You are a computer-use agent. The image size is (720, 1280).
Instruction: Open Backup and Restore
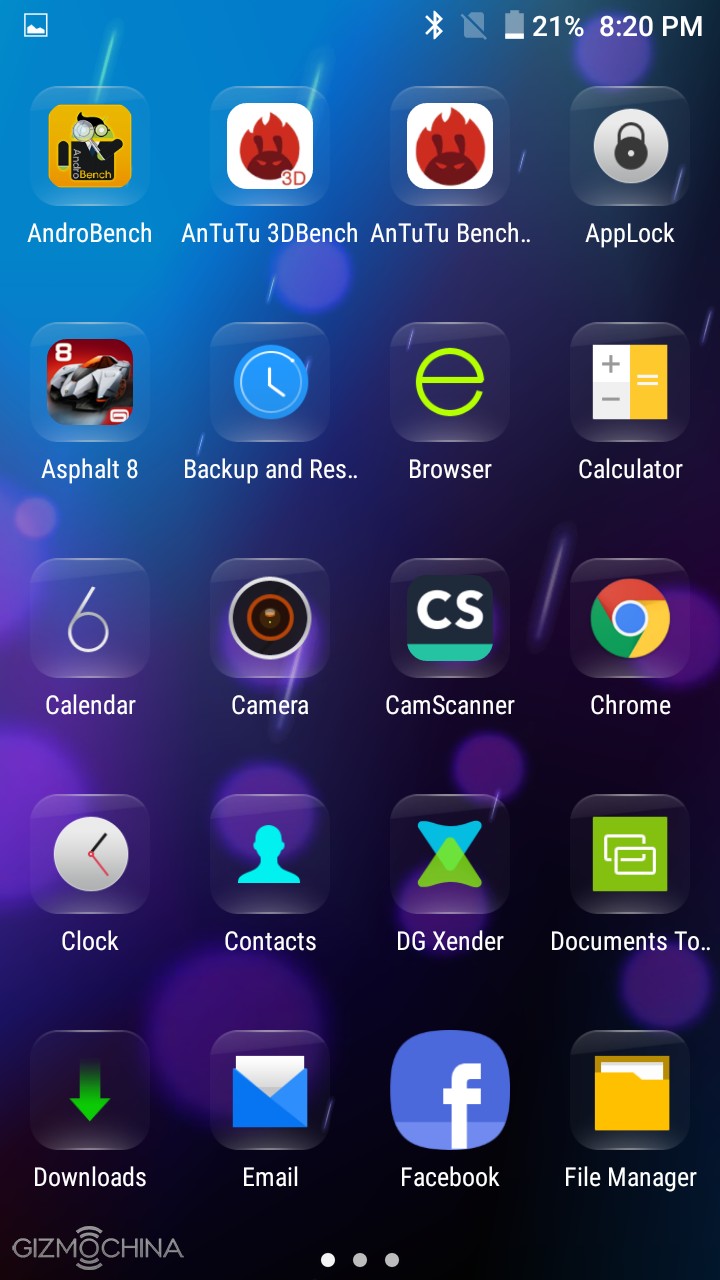(270, 382)
